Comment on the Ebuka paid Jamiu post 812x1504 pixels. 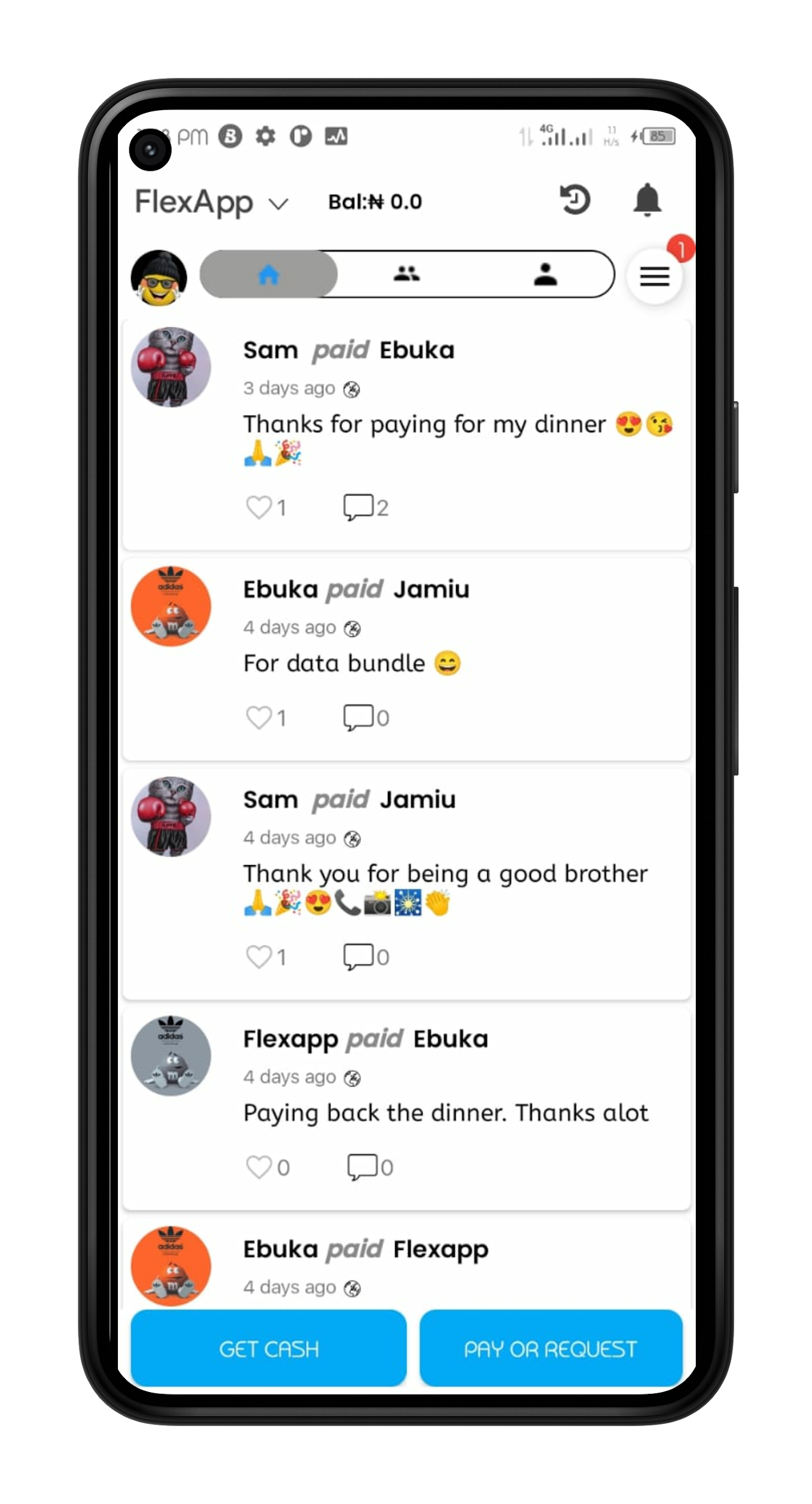[358, 717]
